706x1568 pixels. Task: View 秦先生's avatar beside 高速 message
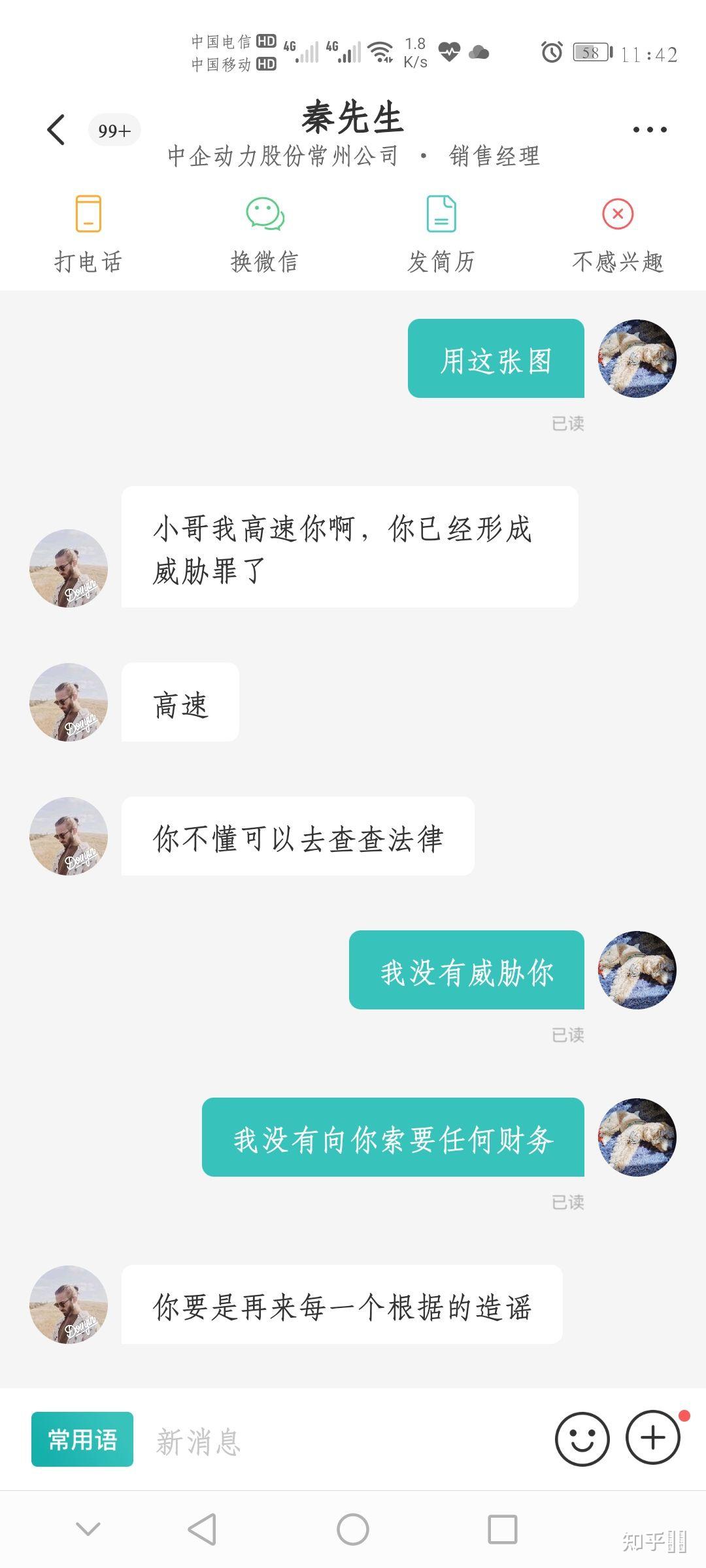(69, 702)
